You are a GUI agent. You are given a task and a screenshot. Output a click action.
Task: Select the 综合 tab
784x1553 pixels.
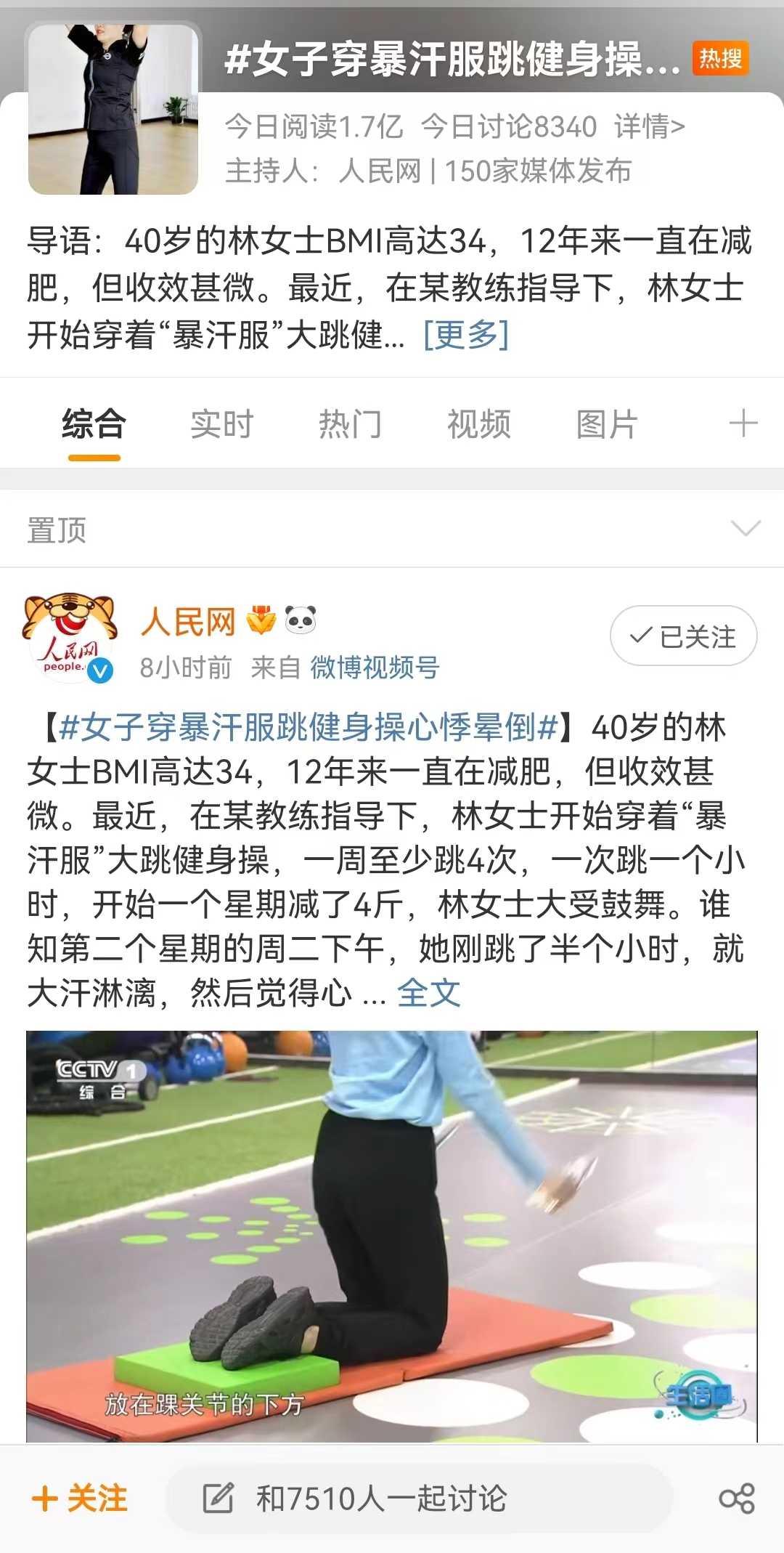pos(94,424)
